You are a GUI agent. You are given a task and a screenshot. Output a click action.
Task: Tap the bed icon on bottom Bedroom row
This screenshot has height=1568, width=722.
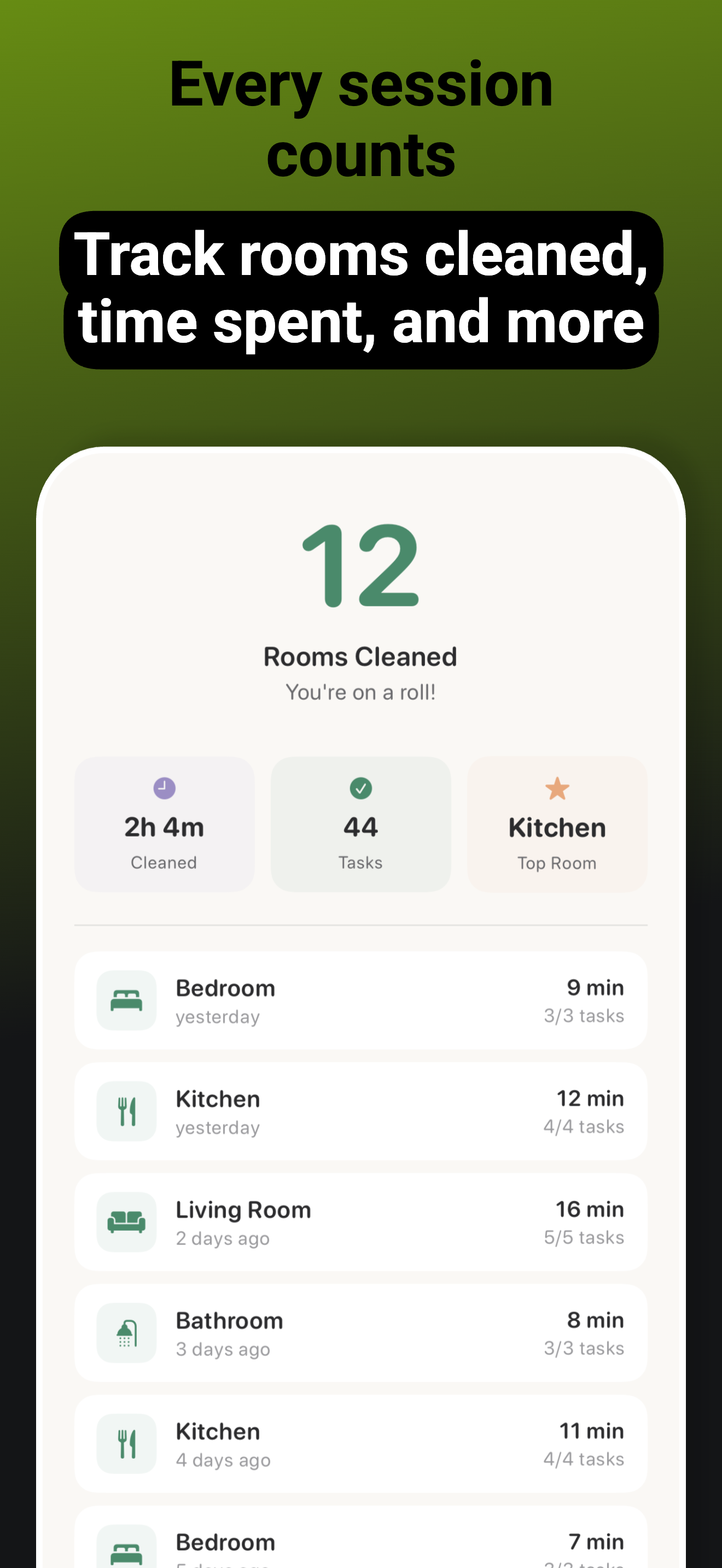(x=125, y=1549)
